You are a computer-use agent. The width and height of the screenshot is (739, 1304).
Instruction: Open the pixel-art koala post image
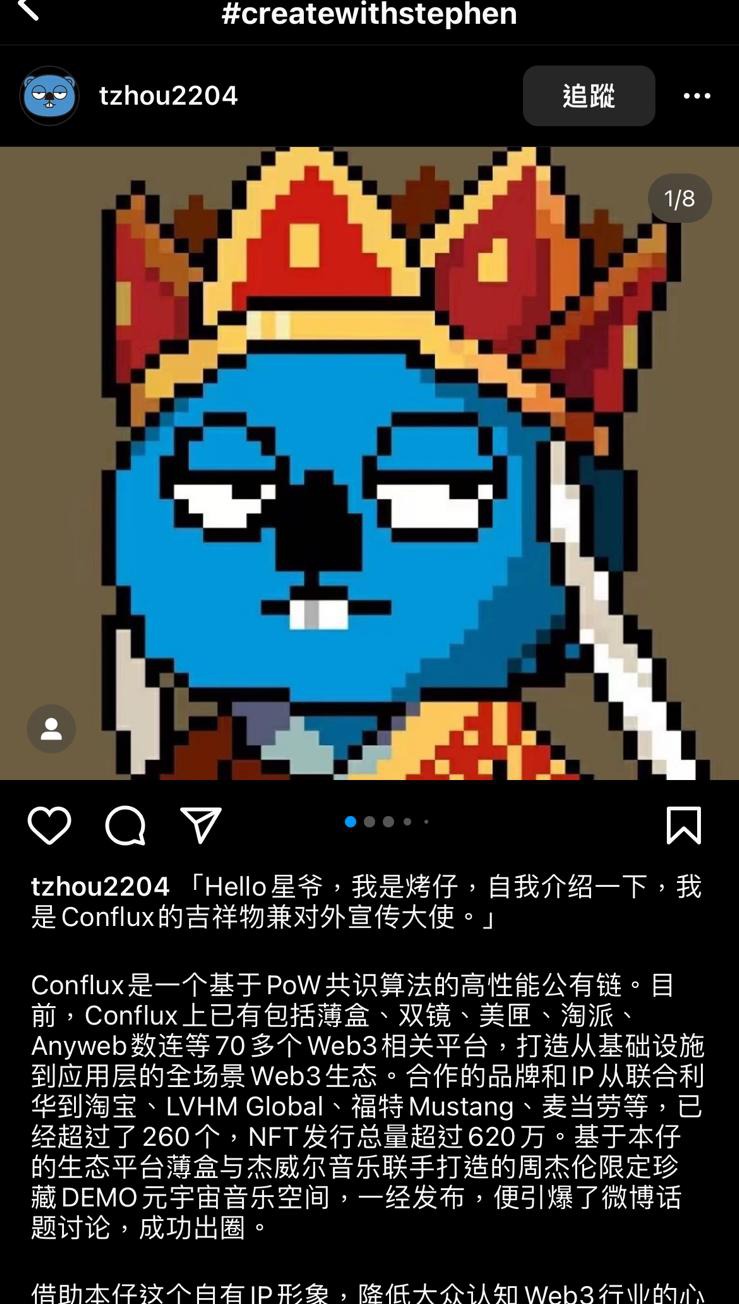(370, 460)
